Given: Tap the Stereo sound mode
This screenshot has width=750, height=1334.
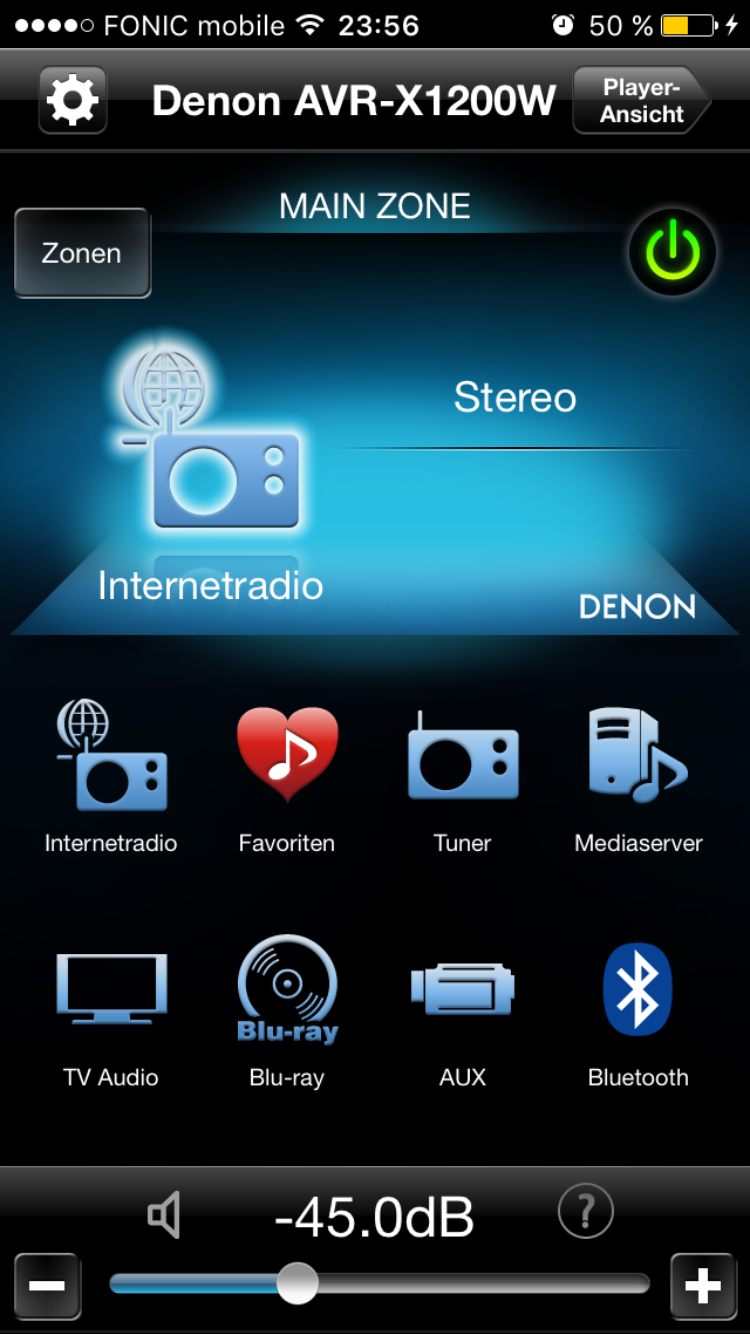Looking at the screenshot, I should (515, 398).
